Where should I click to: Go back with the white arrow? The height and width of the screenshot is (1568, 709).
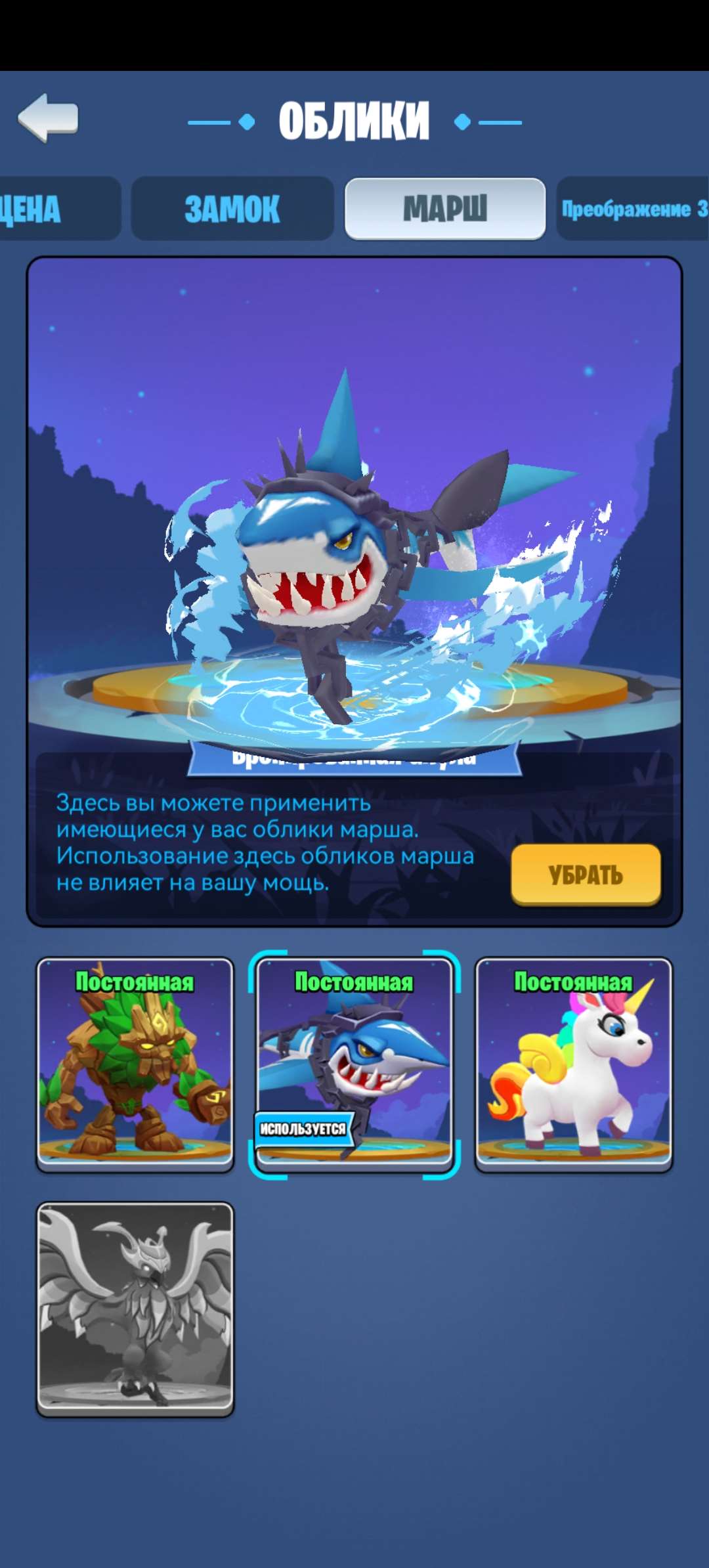coord(49,118)
